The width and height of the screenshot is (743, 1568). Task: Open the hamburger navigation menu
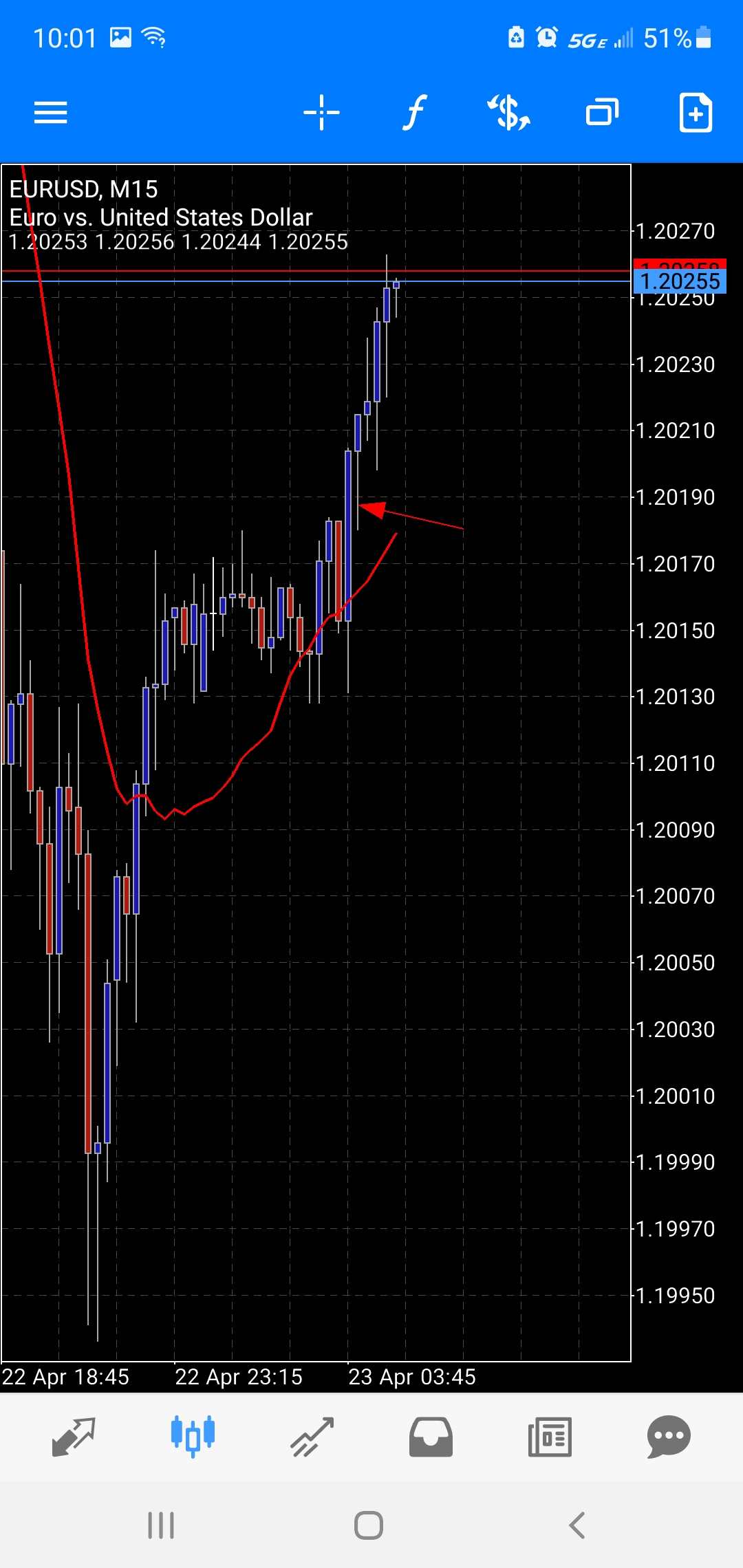tap(49, 112)
